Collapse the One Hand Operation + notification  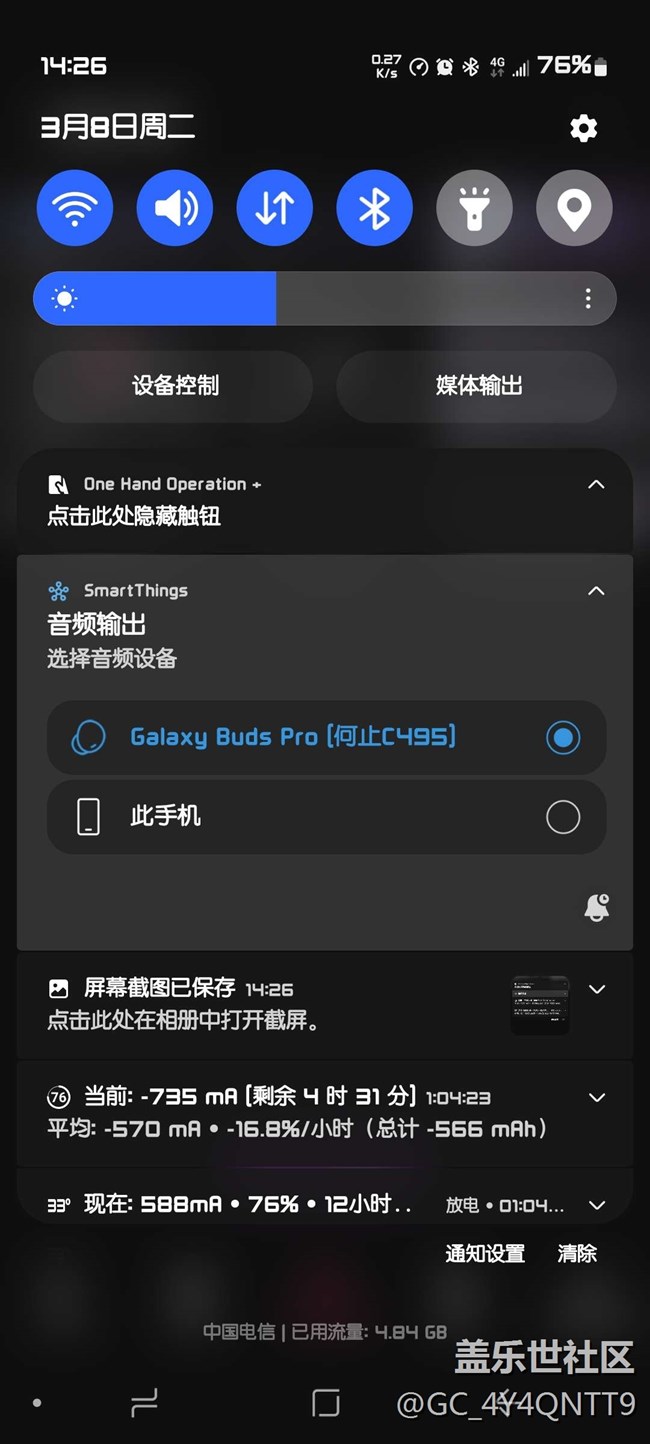pyautogui.click(x=596, y=485)
